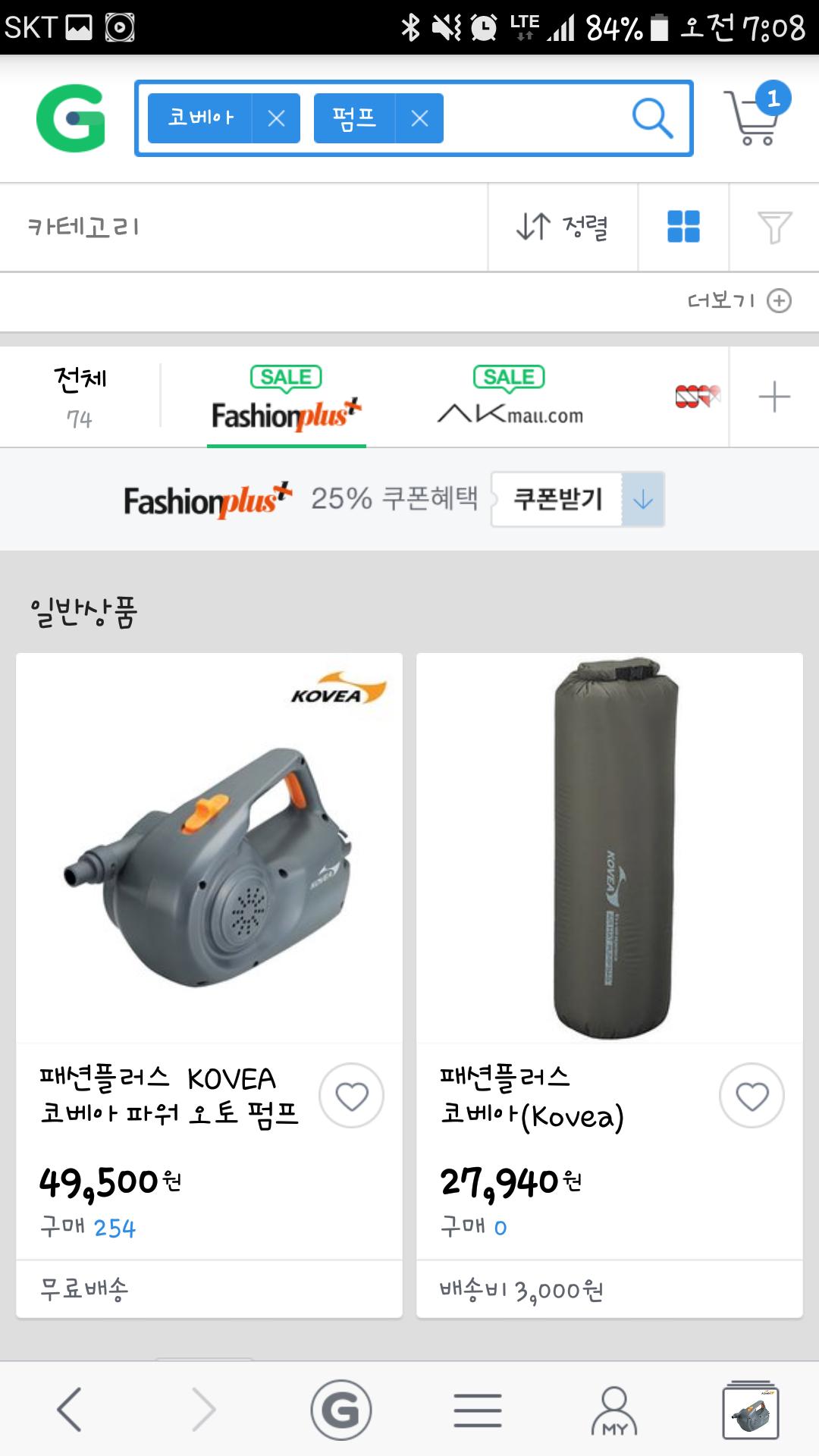
Task: Expand 더보기 for more options
Action: coord(739,301)
